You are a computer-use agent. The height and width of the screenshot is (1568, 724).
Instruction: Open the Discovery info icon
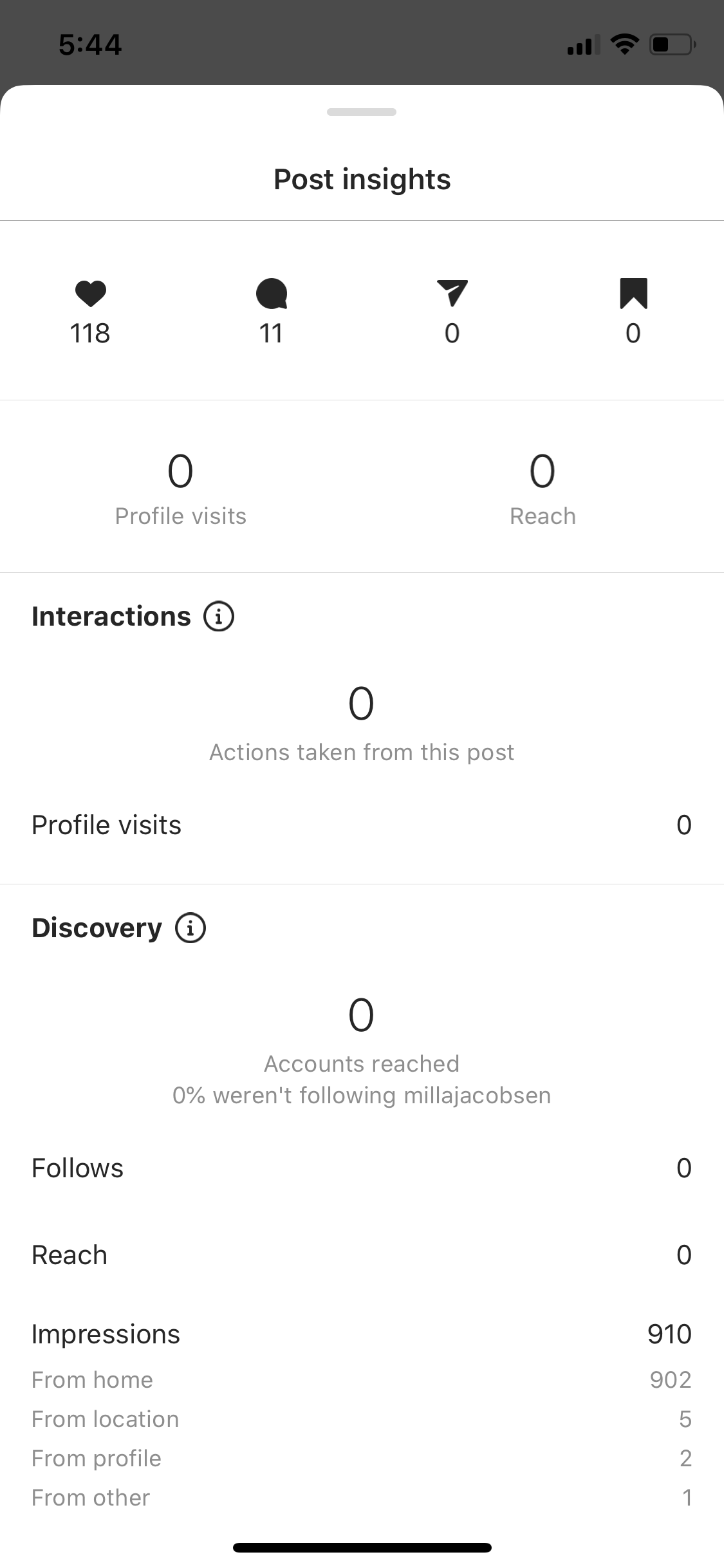click(x=190, y=928)
